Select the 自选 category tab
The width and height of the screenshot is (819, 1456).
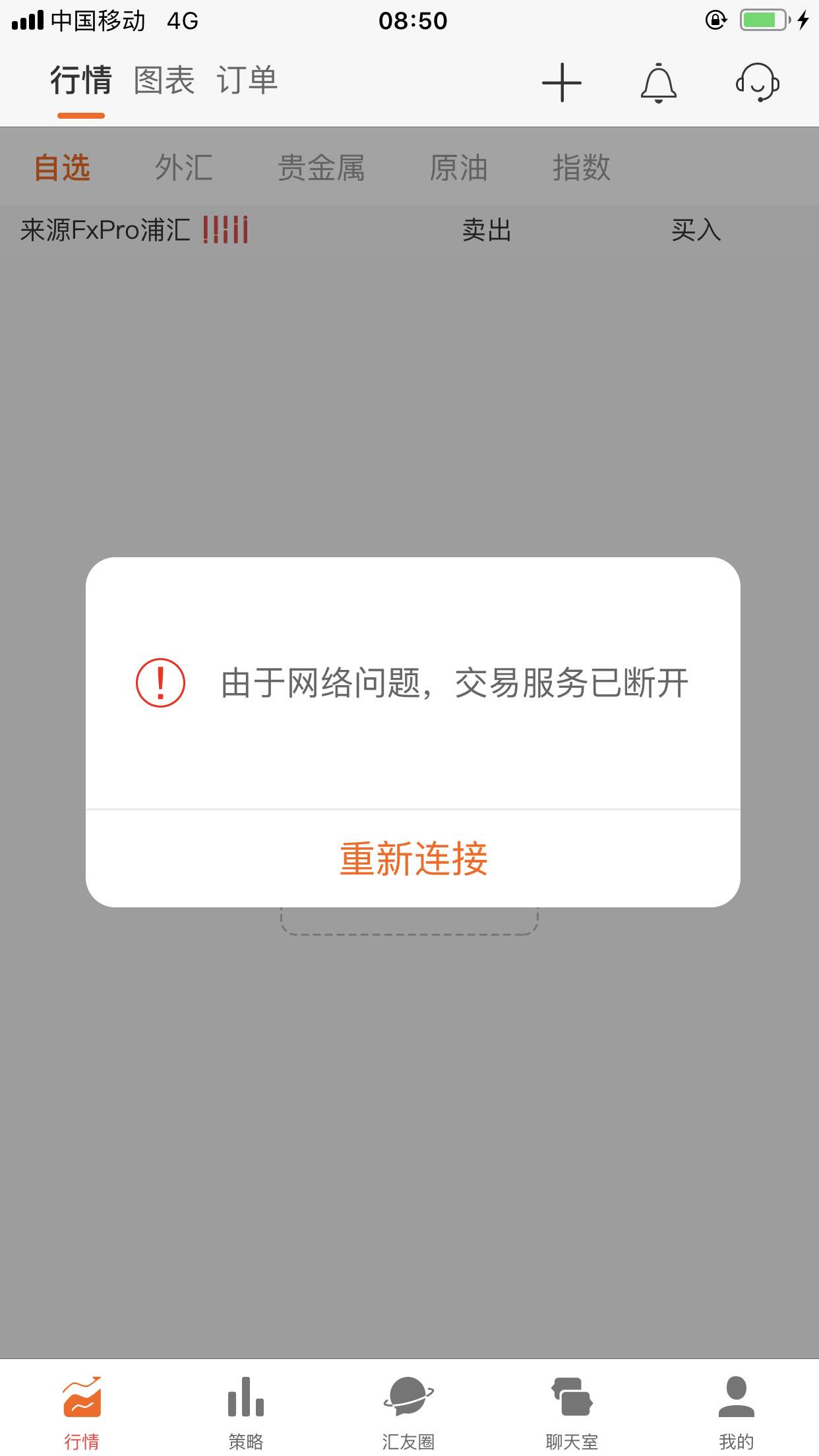[62, 167]
